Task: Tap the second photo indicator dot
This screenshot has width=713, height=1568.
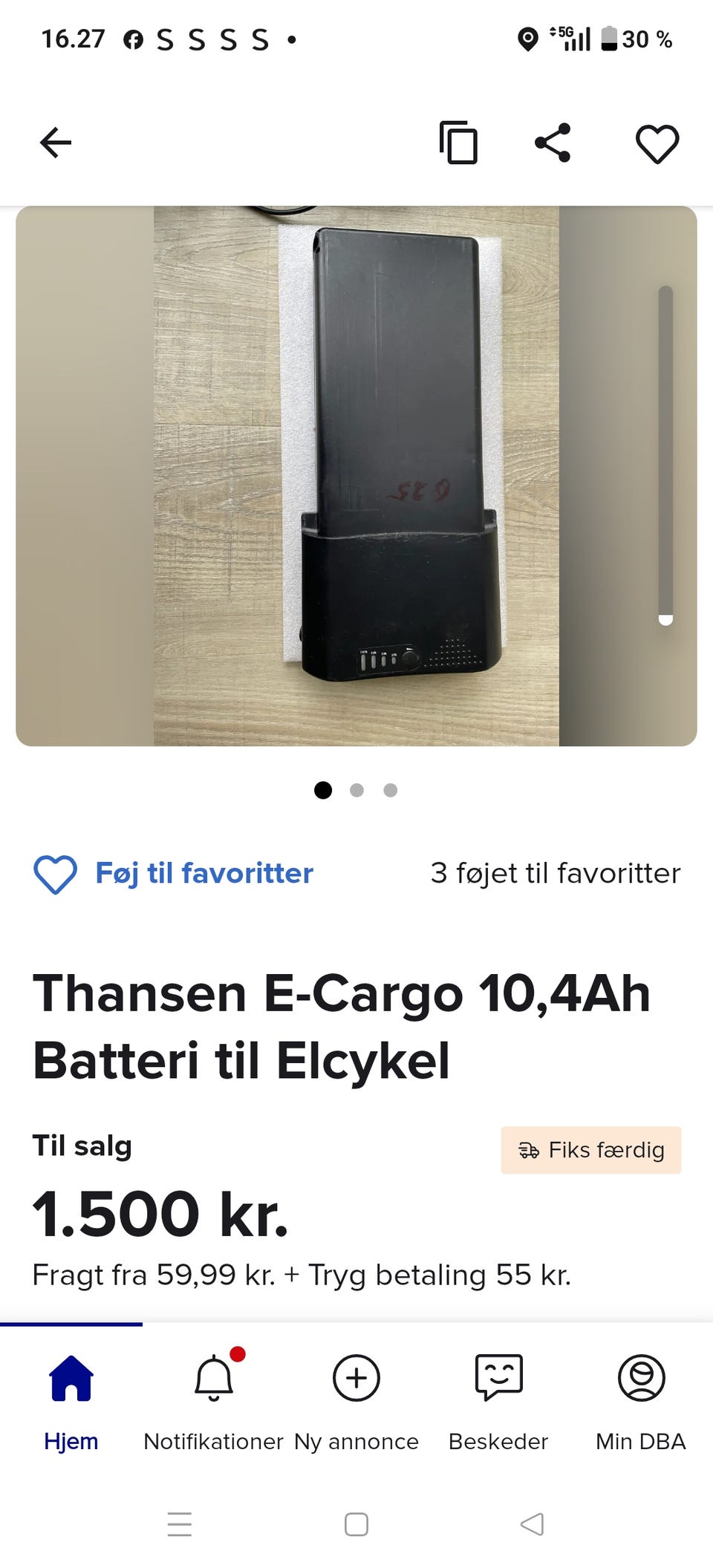Action: tap(356, 790)
